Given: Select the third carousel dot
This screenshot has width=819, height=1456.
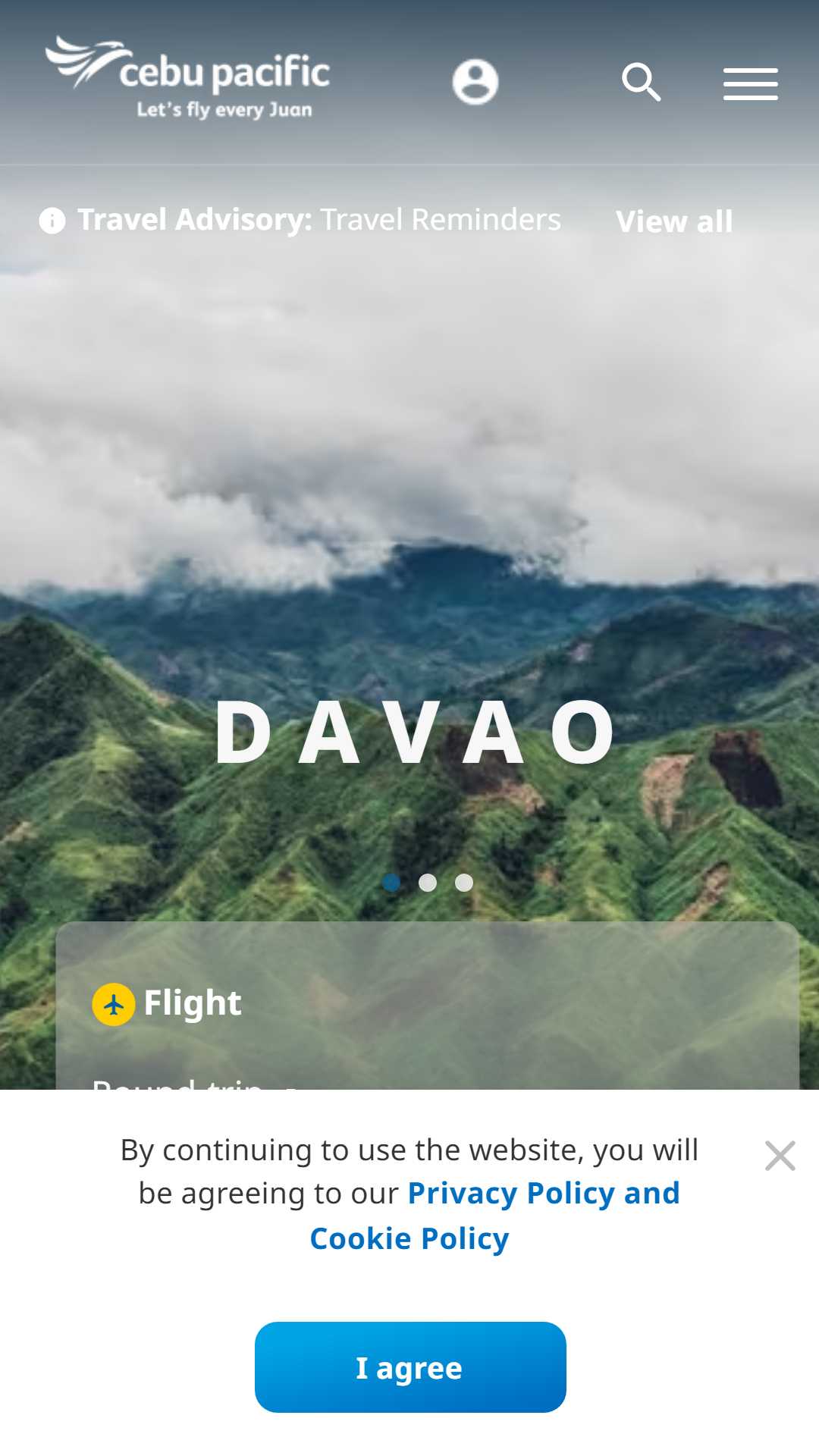Looking at the screenshot, I should [x=464, y=883].
